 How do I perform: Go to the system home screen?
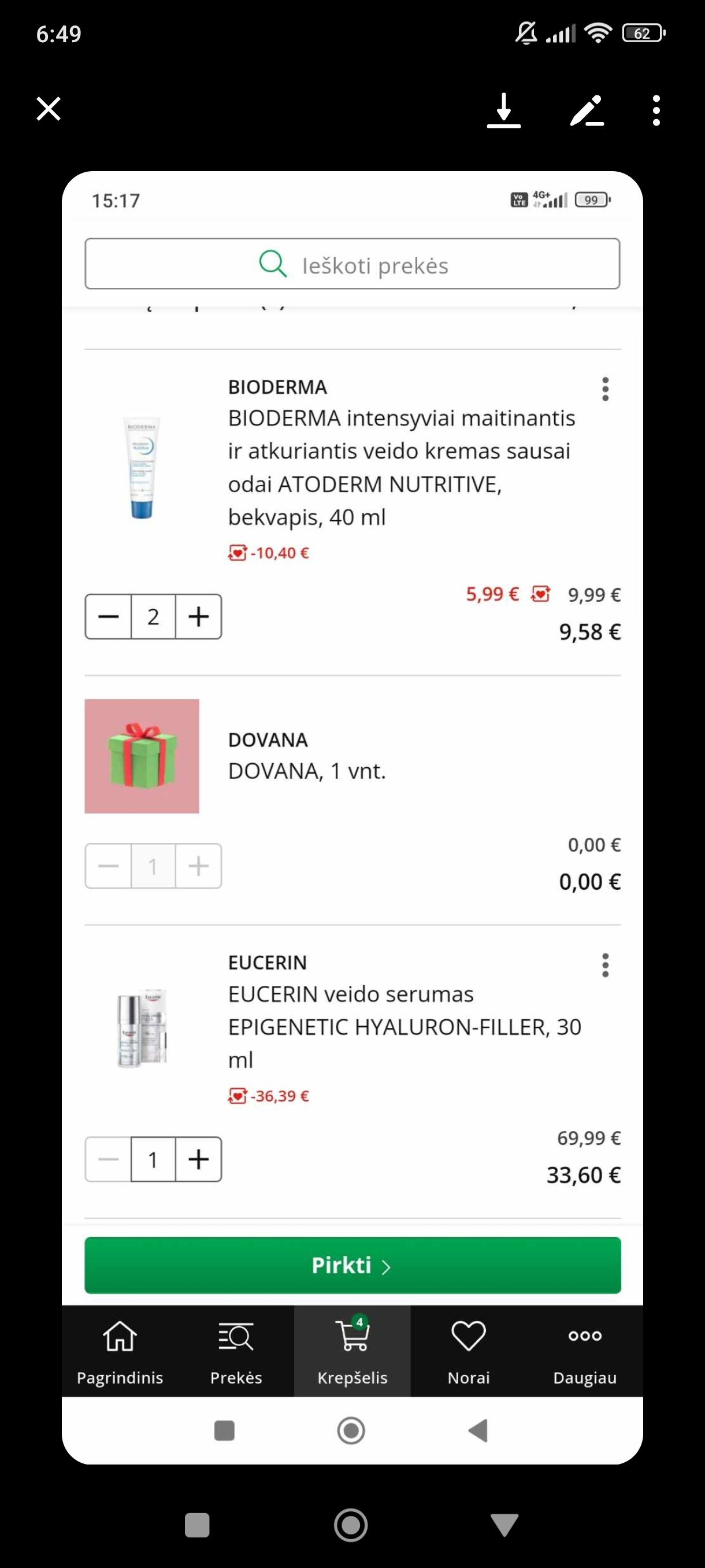tap(351, 1525)
